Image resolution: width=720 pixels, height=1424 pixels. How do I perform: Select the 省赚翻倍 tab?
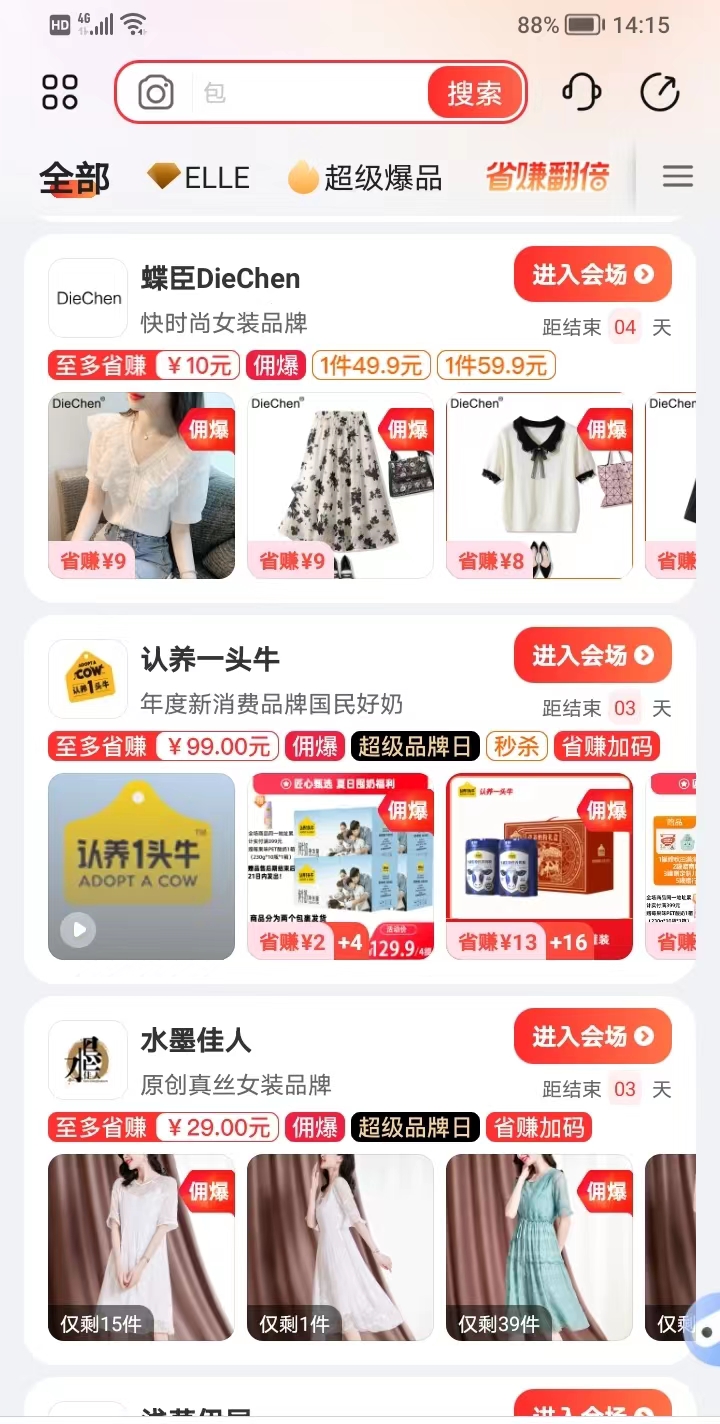tap(544, 176)
